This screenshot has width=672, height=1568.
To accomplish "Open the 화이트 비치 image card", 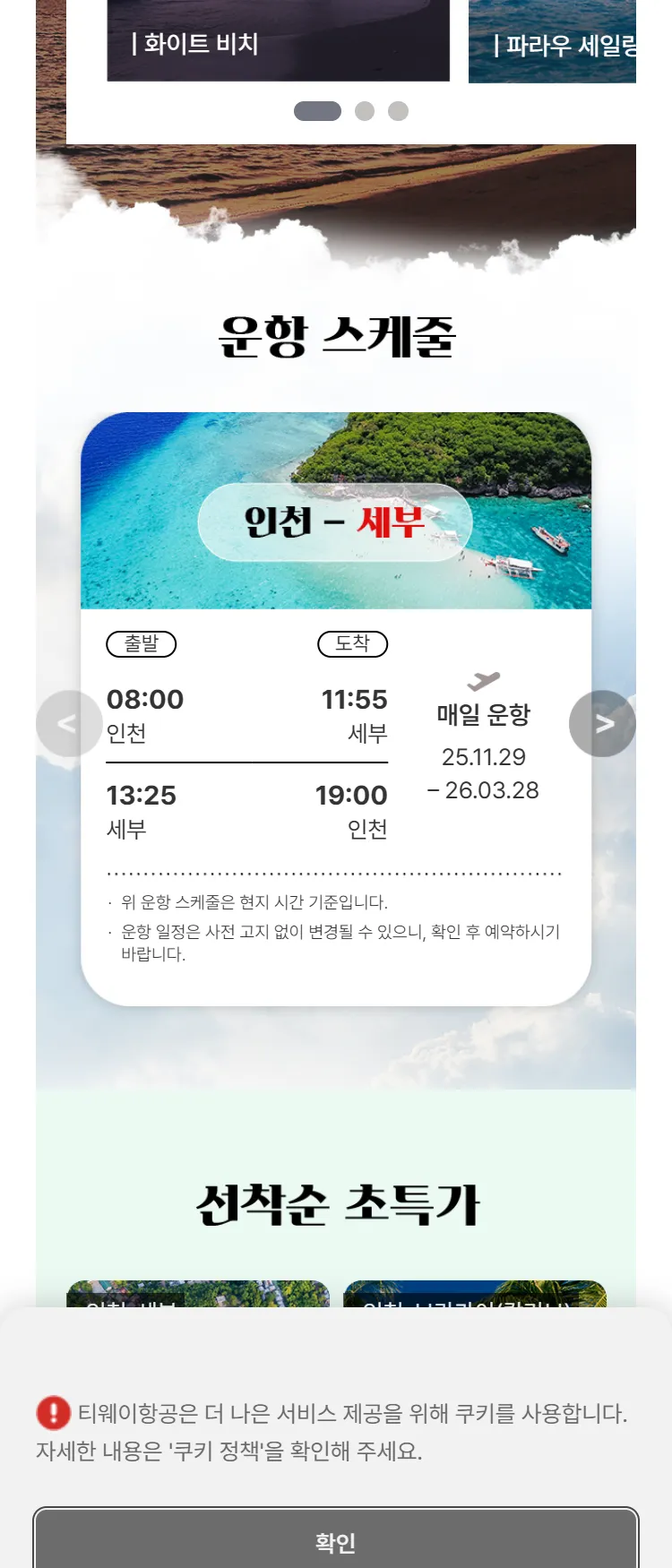I will (x=278, y=40).
